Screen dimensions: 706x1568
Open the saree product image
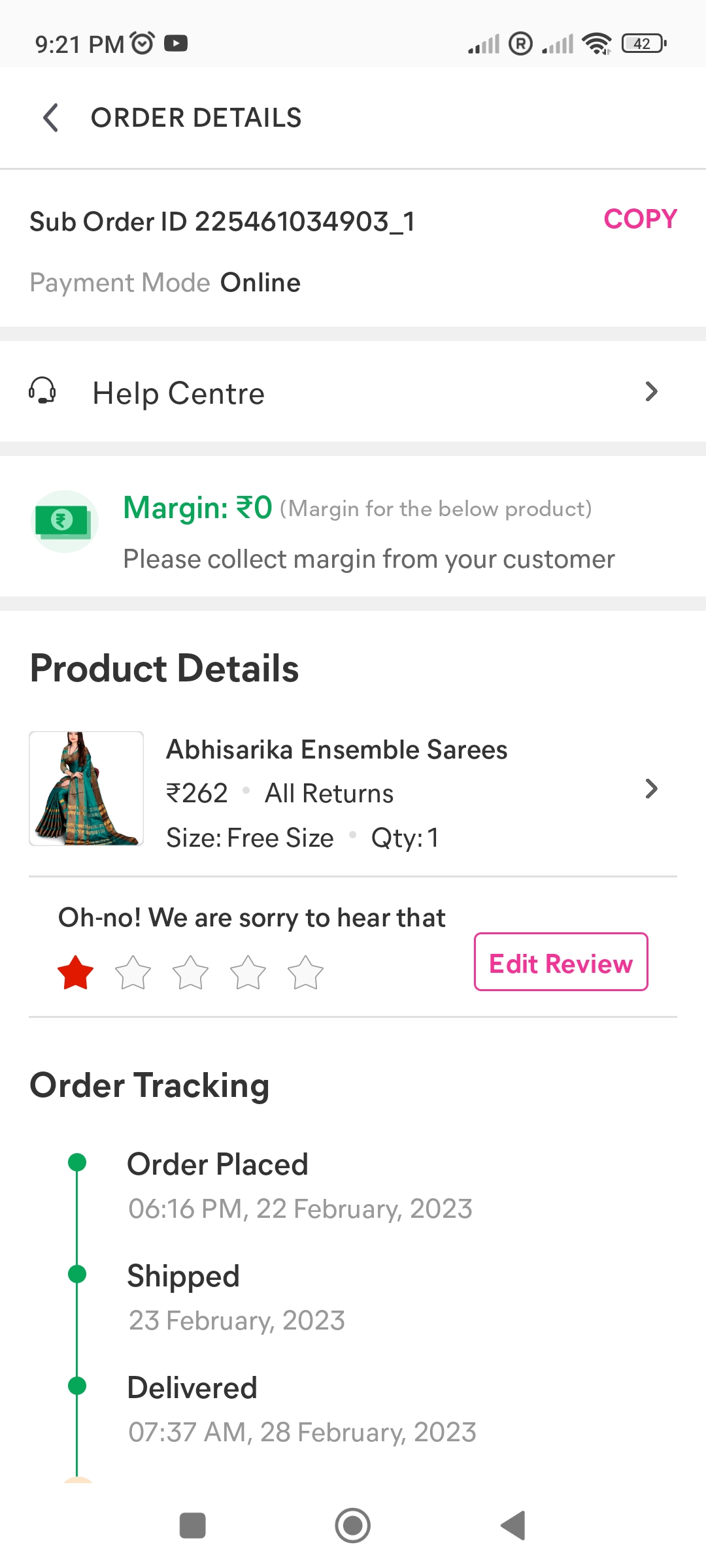pyautogui.click(x=86, y=789)
